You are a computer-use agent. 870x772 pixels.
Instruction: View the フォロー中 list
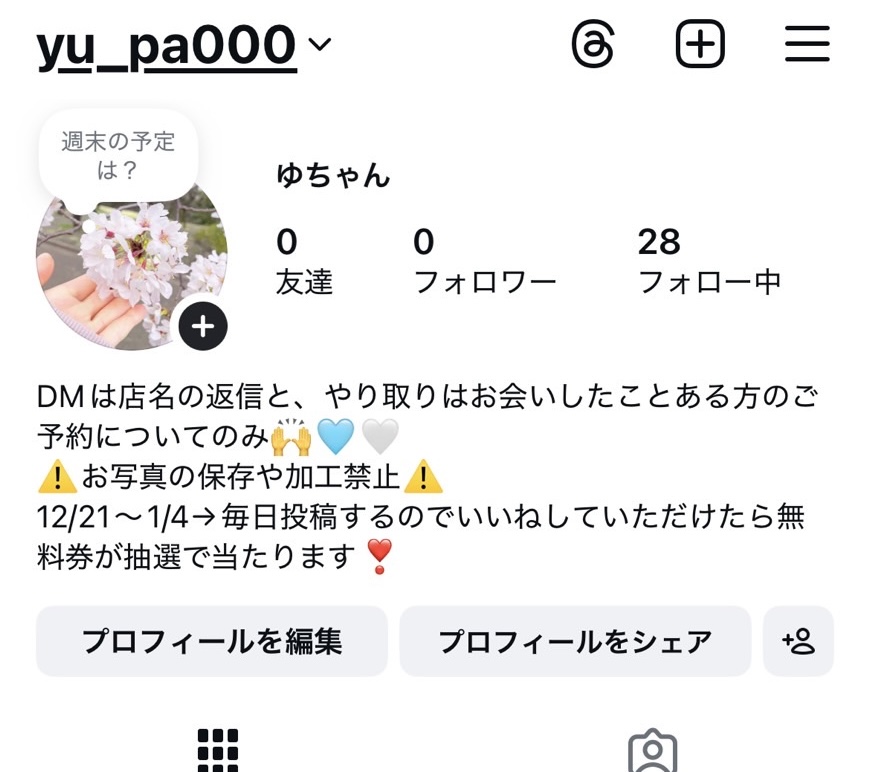[x=709, y=261]
